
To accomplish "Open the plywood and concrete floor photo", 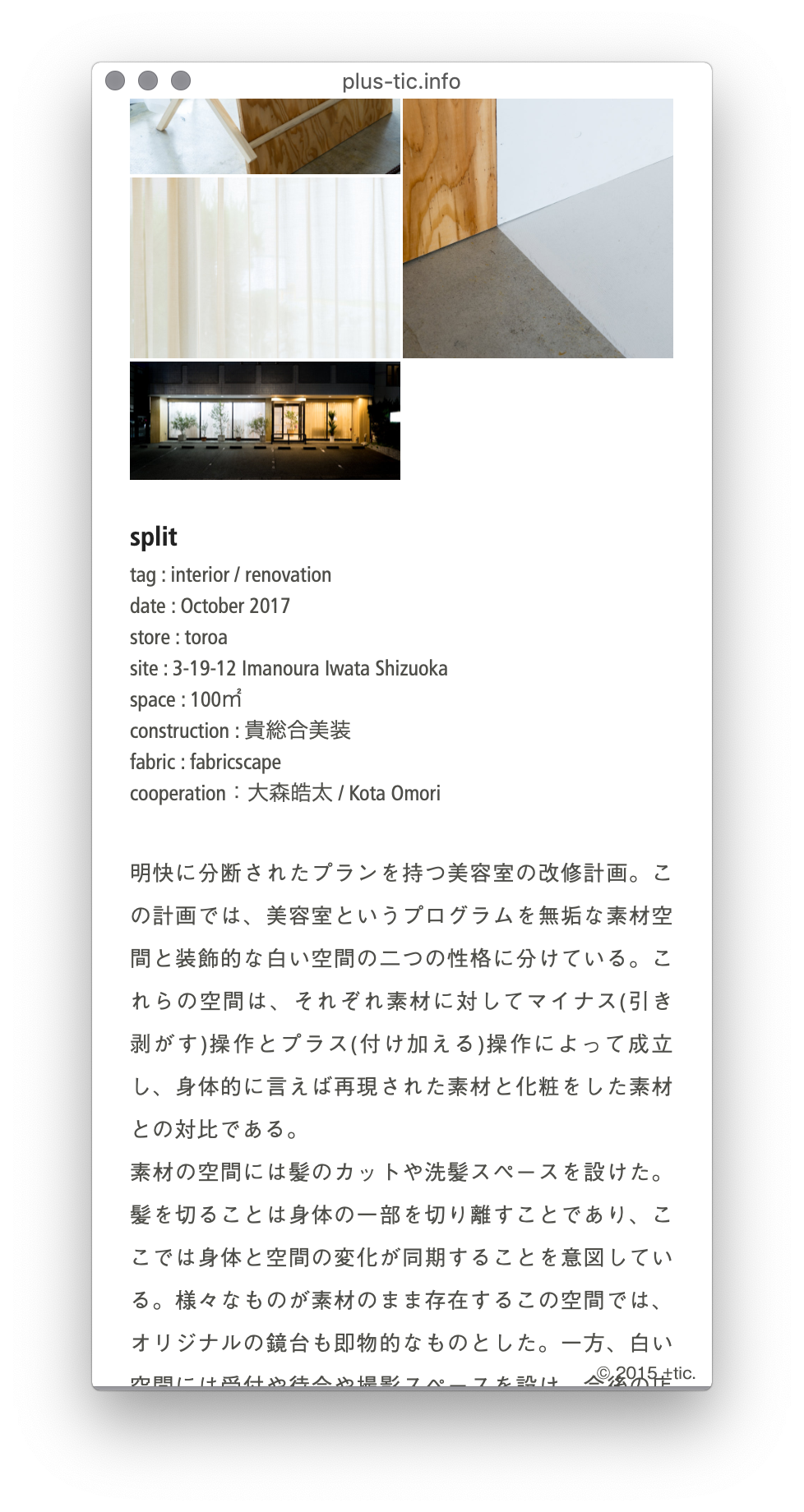I will coord(538,228).
